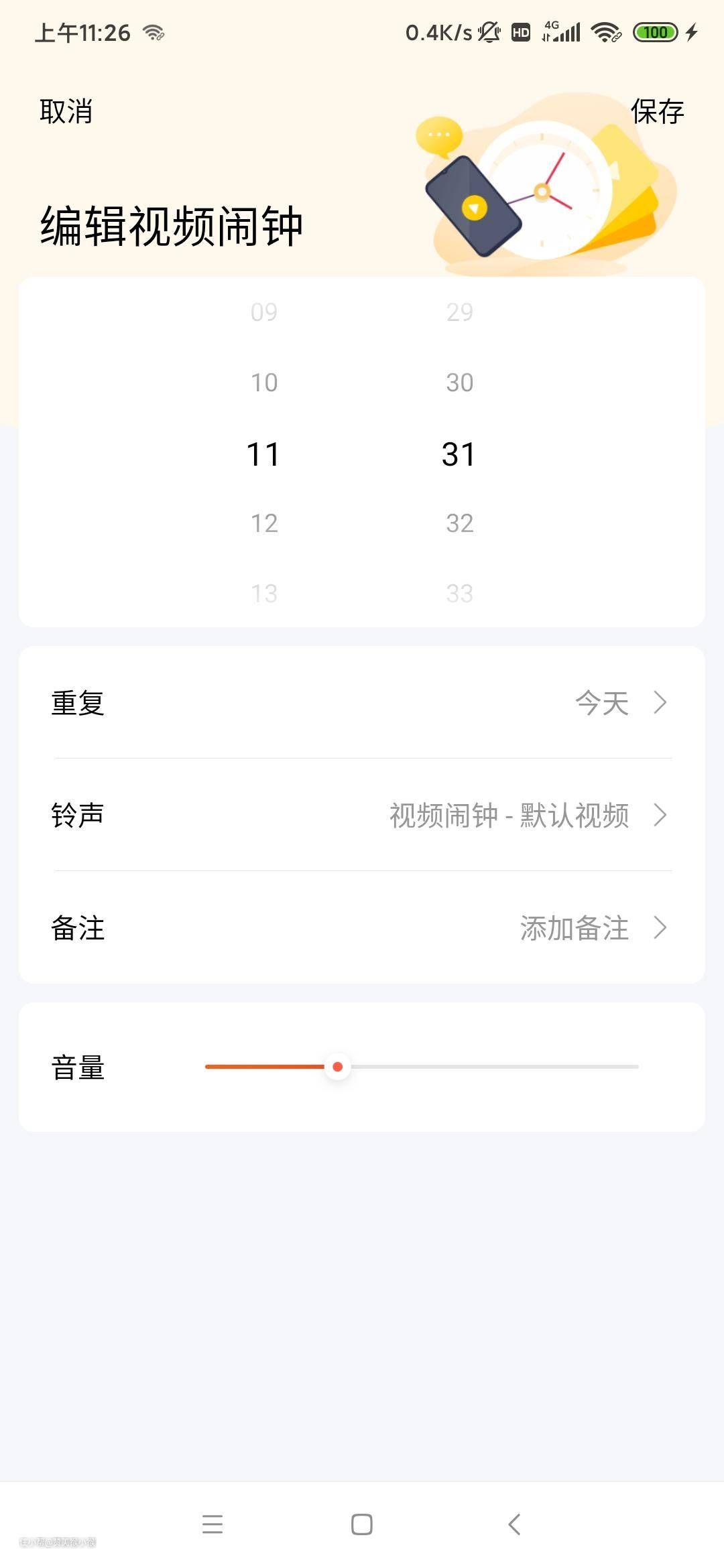Screen dimensions: 724x1568
Task: Open 备注 to add a note
Action: tap(362, 928)
